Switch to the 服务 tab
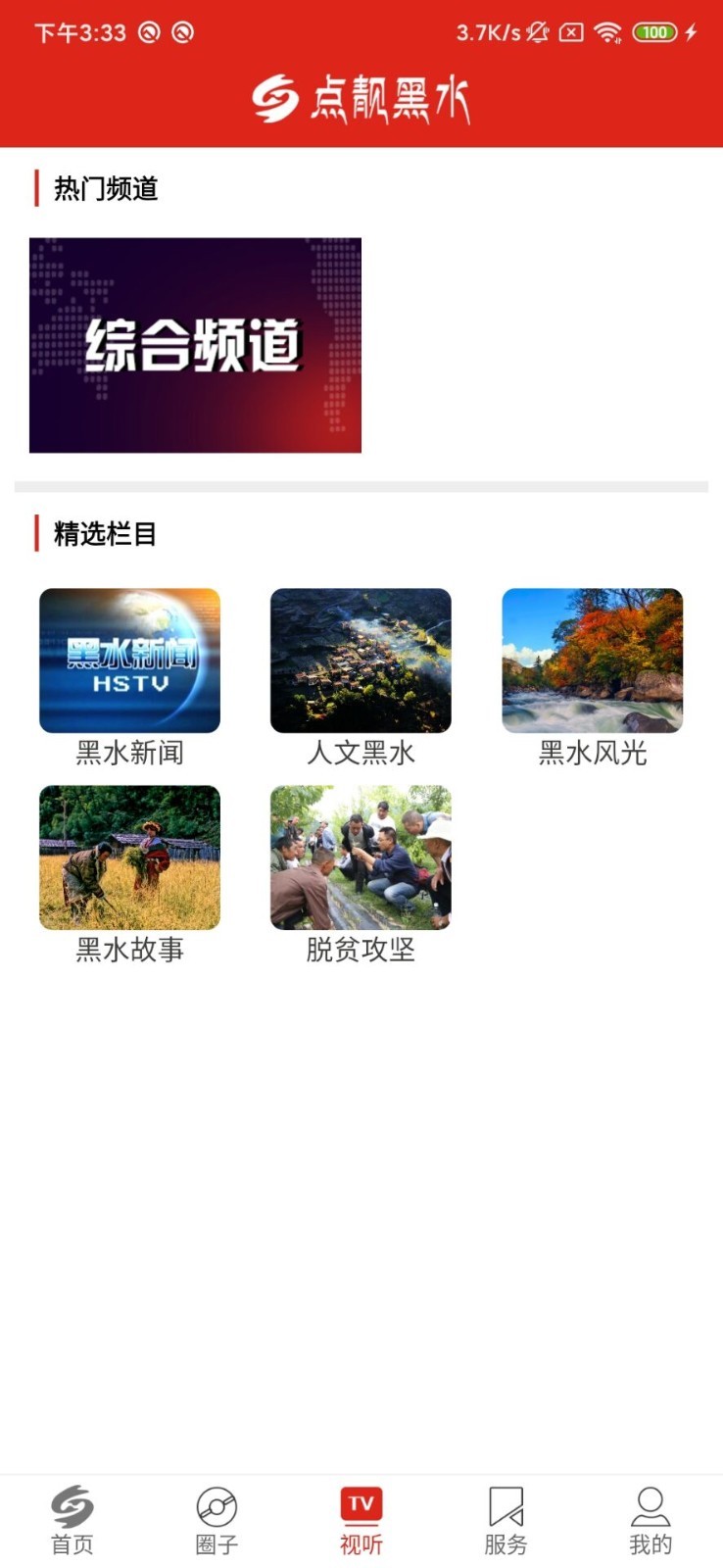Image resolution: width=723 pixels, height=1568 pixels. pyautogui.click(x=505, y=1519)
